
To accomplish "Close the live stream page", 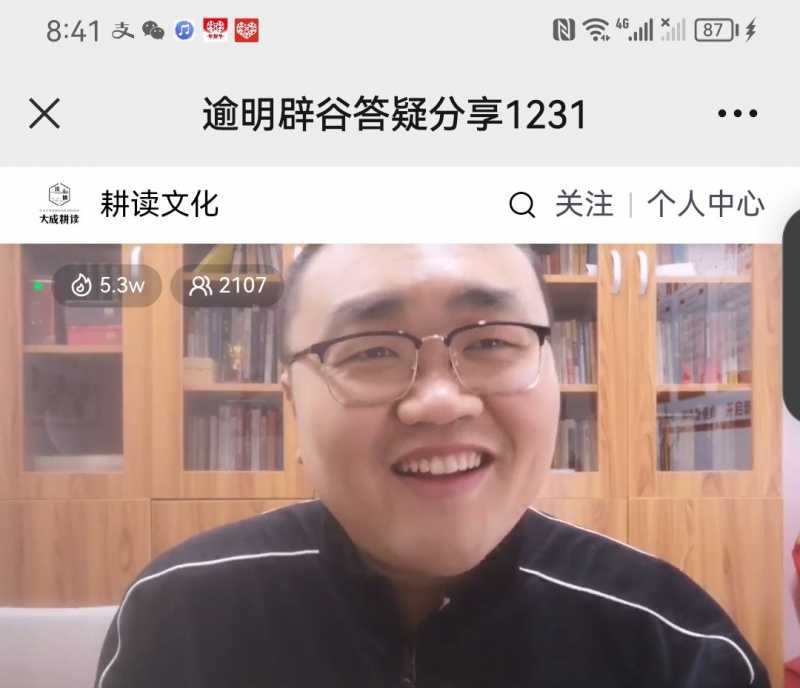I will pos(44,114).
